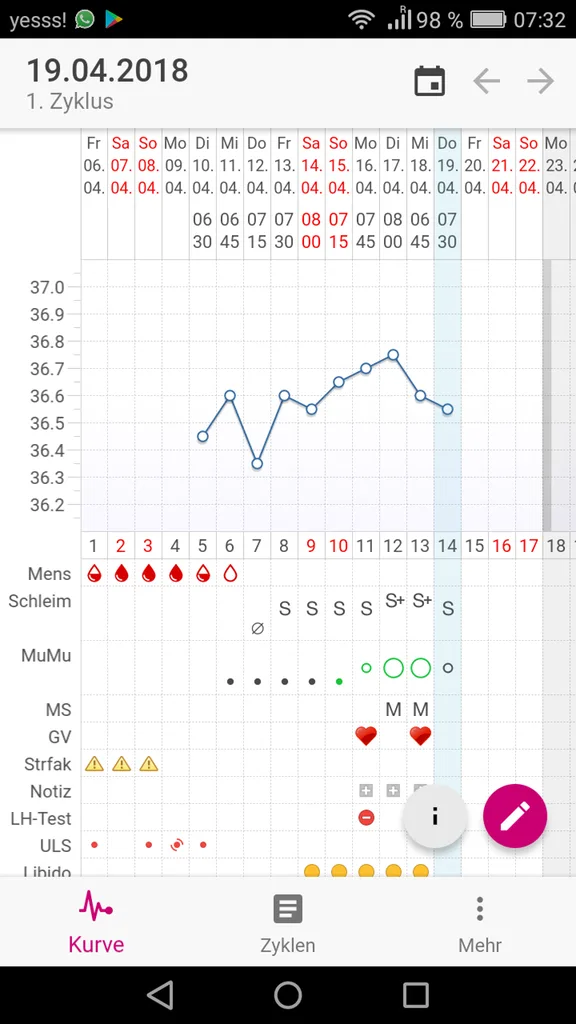The image size is (576, 1024).
Task: Go to previous cycle with left arrow
Action: point(487,82)
